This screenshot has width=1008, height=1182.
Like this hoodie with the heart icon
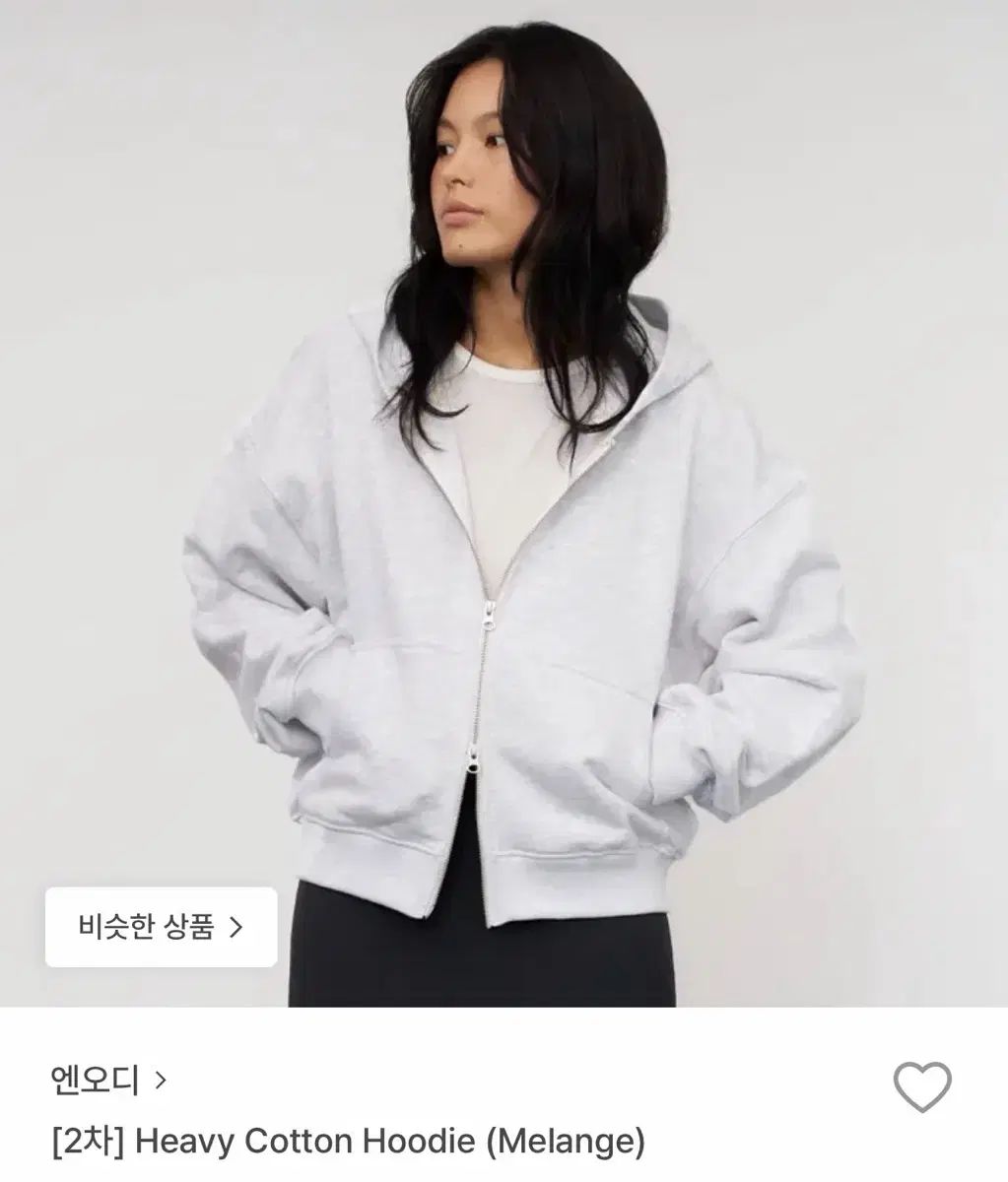pyautogui.click(x=921, y=1087)
